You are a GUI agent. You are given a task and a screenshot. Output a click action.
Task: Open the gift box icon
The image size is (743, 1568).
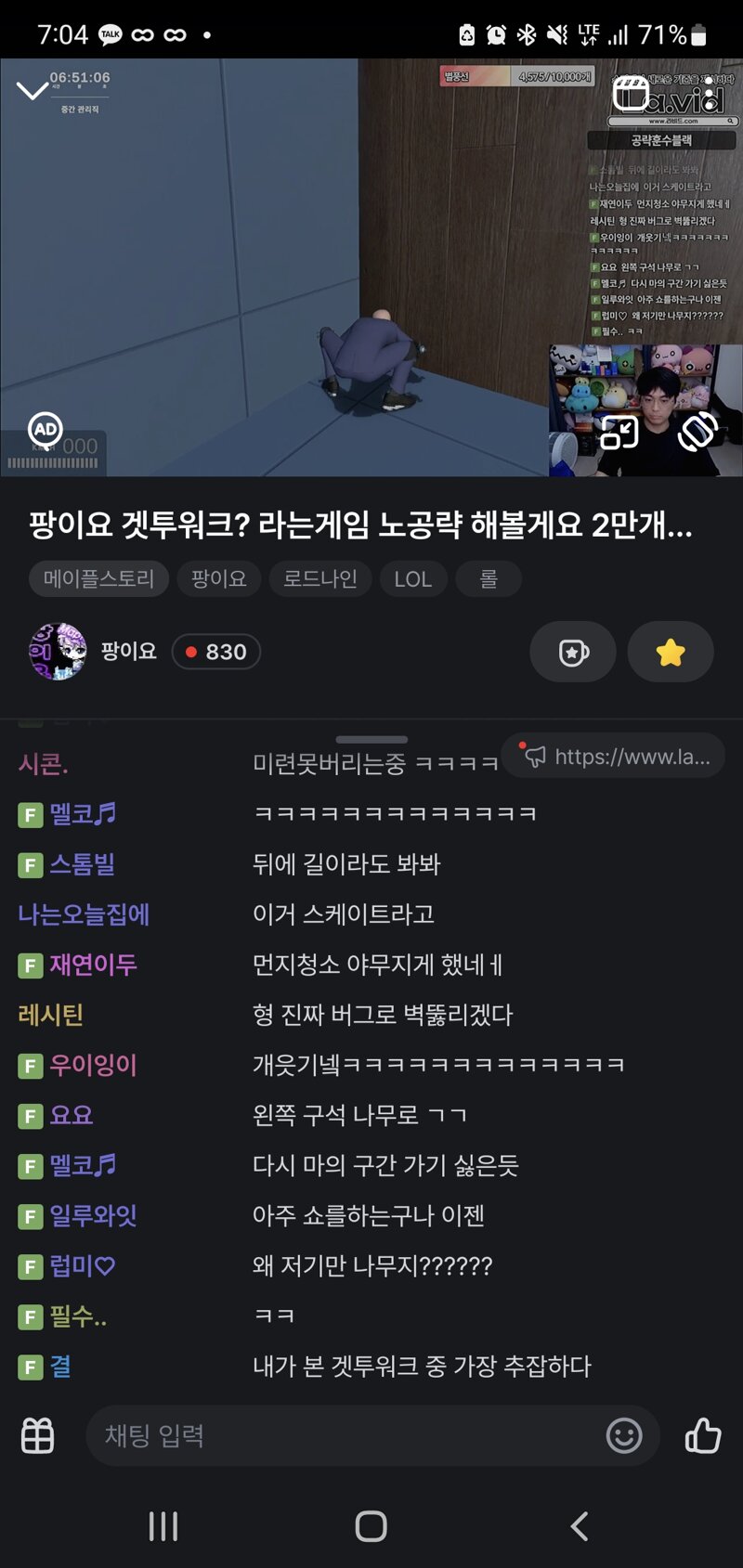tap(38, 1435)
